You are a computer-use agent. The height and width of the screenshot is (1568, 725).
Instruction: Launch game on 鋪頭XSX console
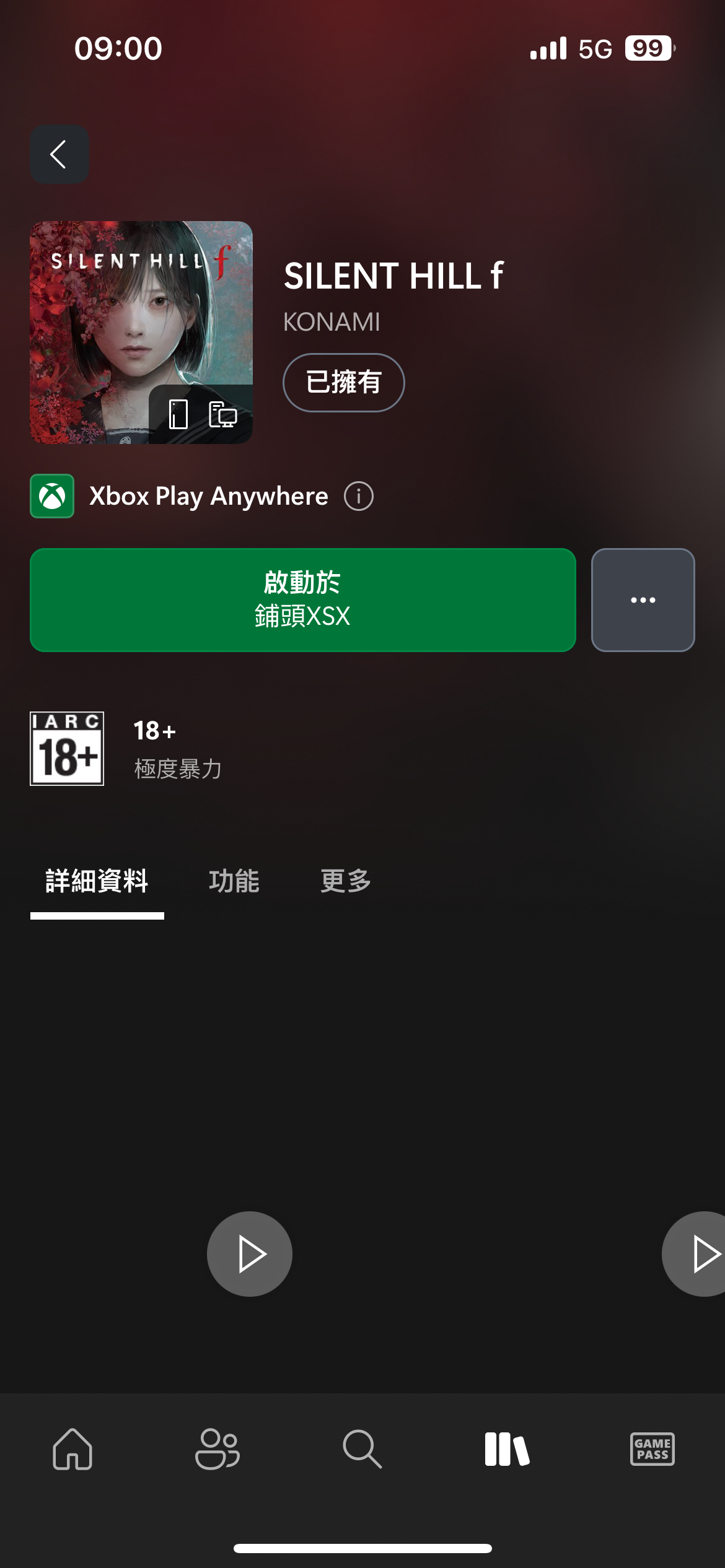[x=302, y=599]
